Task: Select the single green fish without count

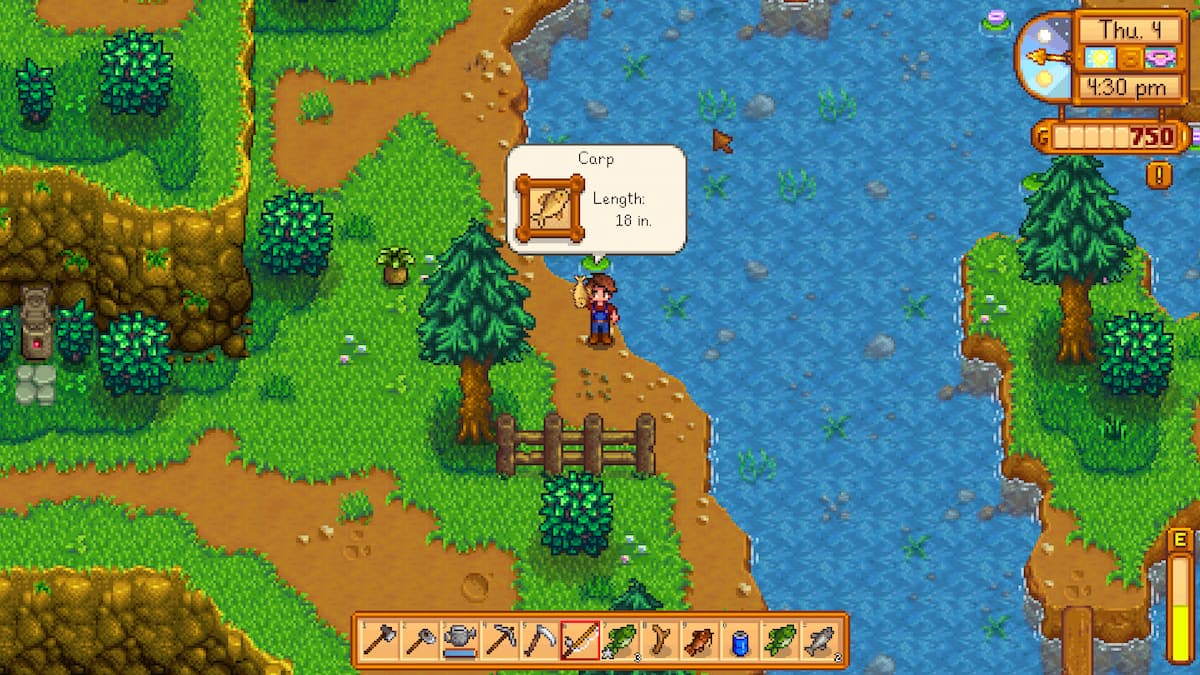Action: (x=780, y=640)
